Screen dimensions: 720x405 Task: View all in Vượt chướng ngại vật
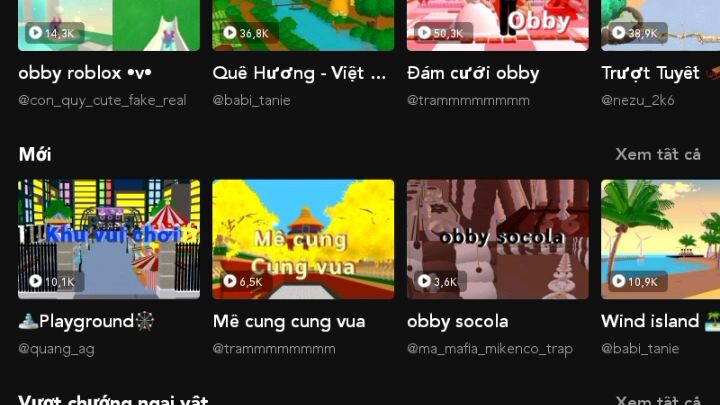[657, 400]
